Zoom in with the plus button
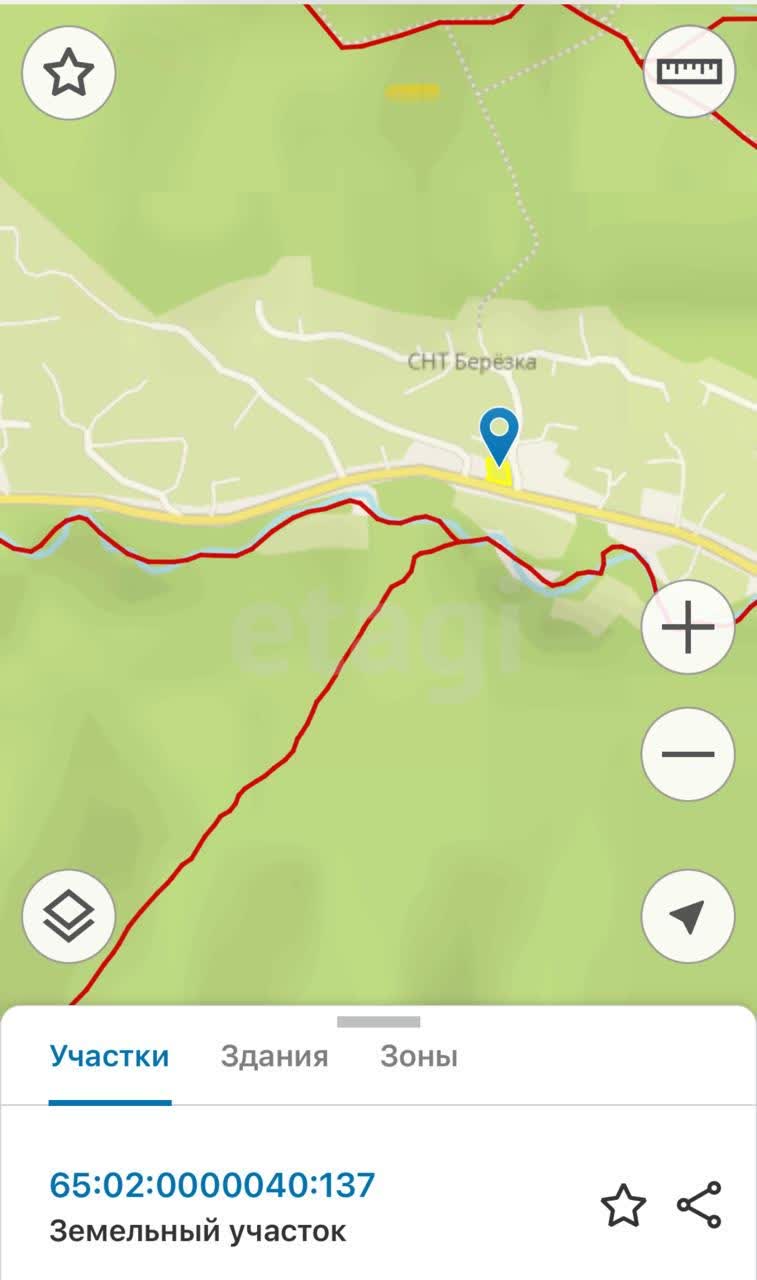The width and height of the screenshot is (757, 1280). coord(688,628)
